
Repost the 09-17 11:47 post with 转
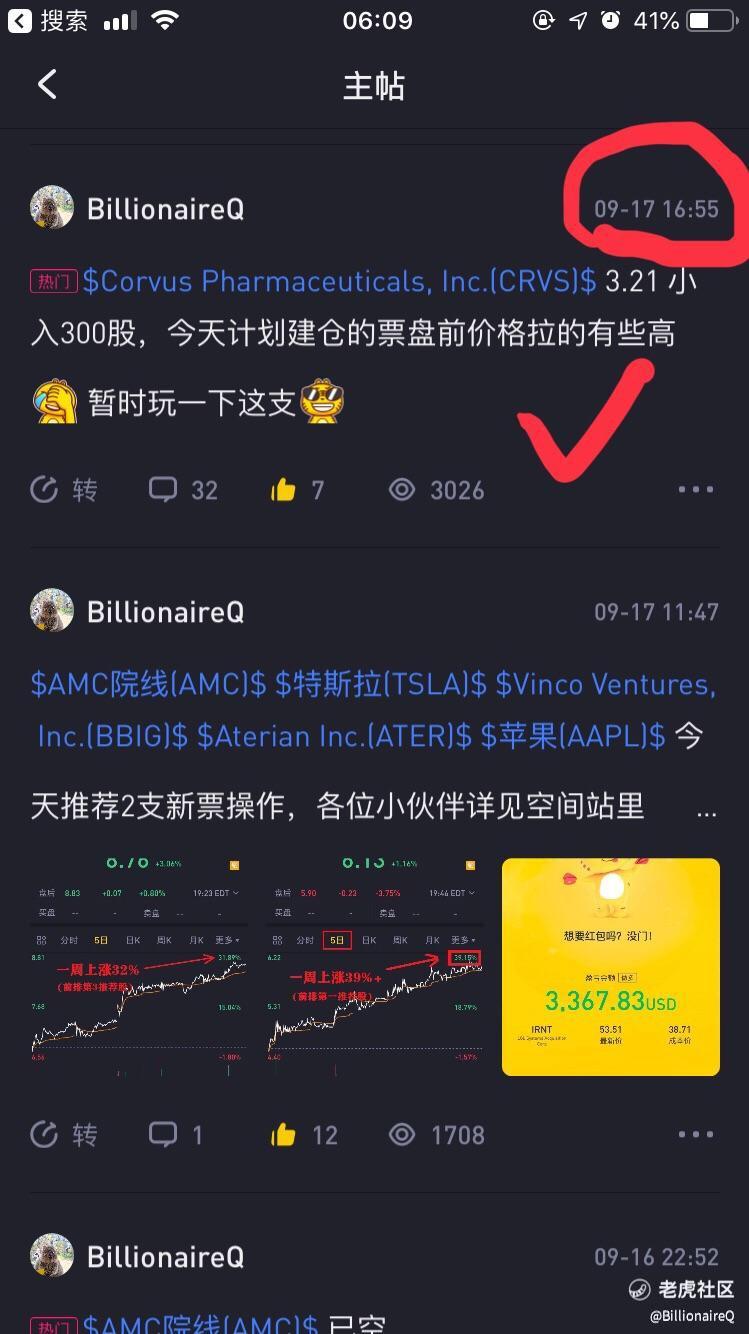point(64,1134)
